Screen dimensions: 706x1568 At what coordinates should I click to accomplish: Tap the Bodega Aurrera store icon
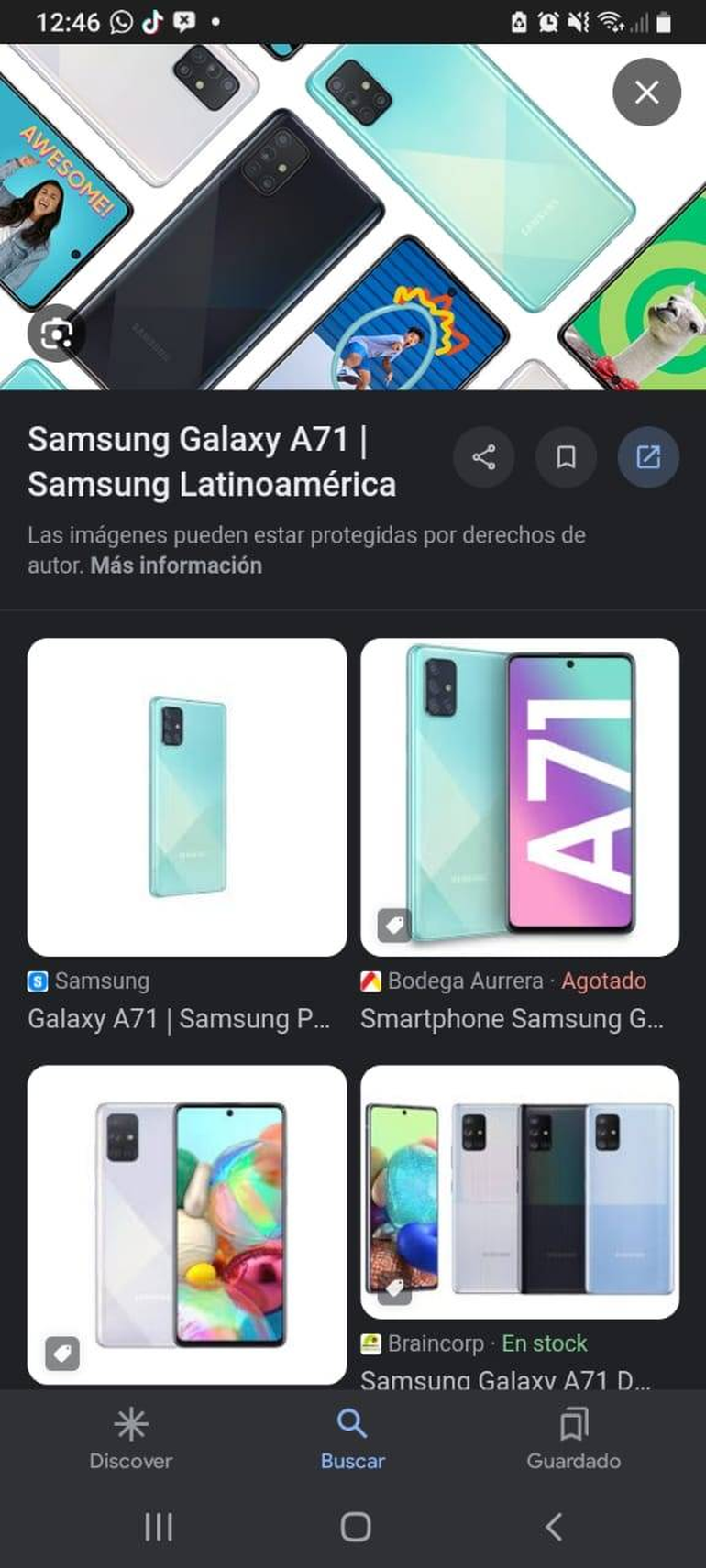point(370,980)
